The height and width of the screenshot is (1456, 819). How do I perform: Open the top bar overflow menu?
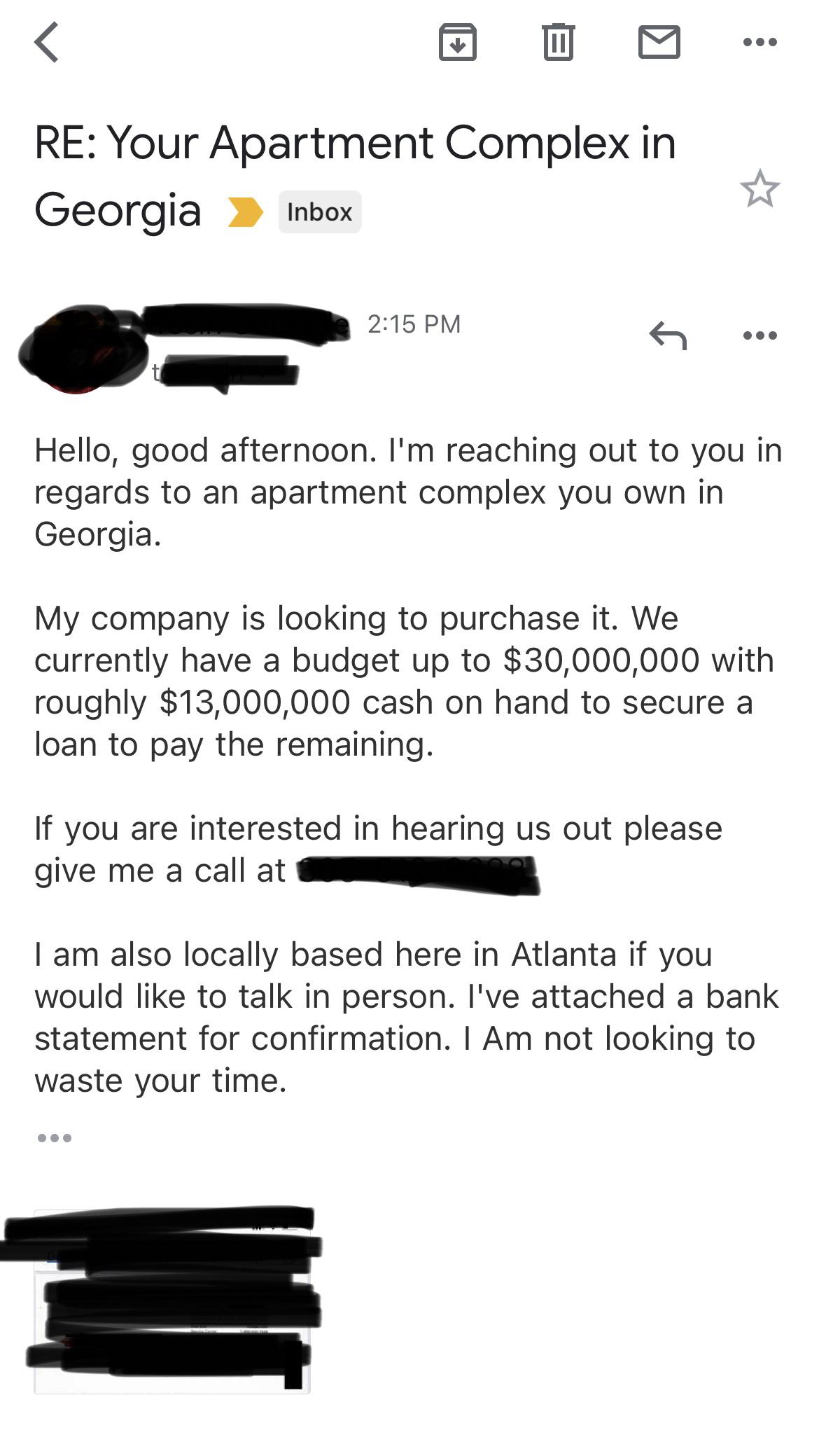[759, 42]
